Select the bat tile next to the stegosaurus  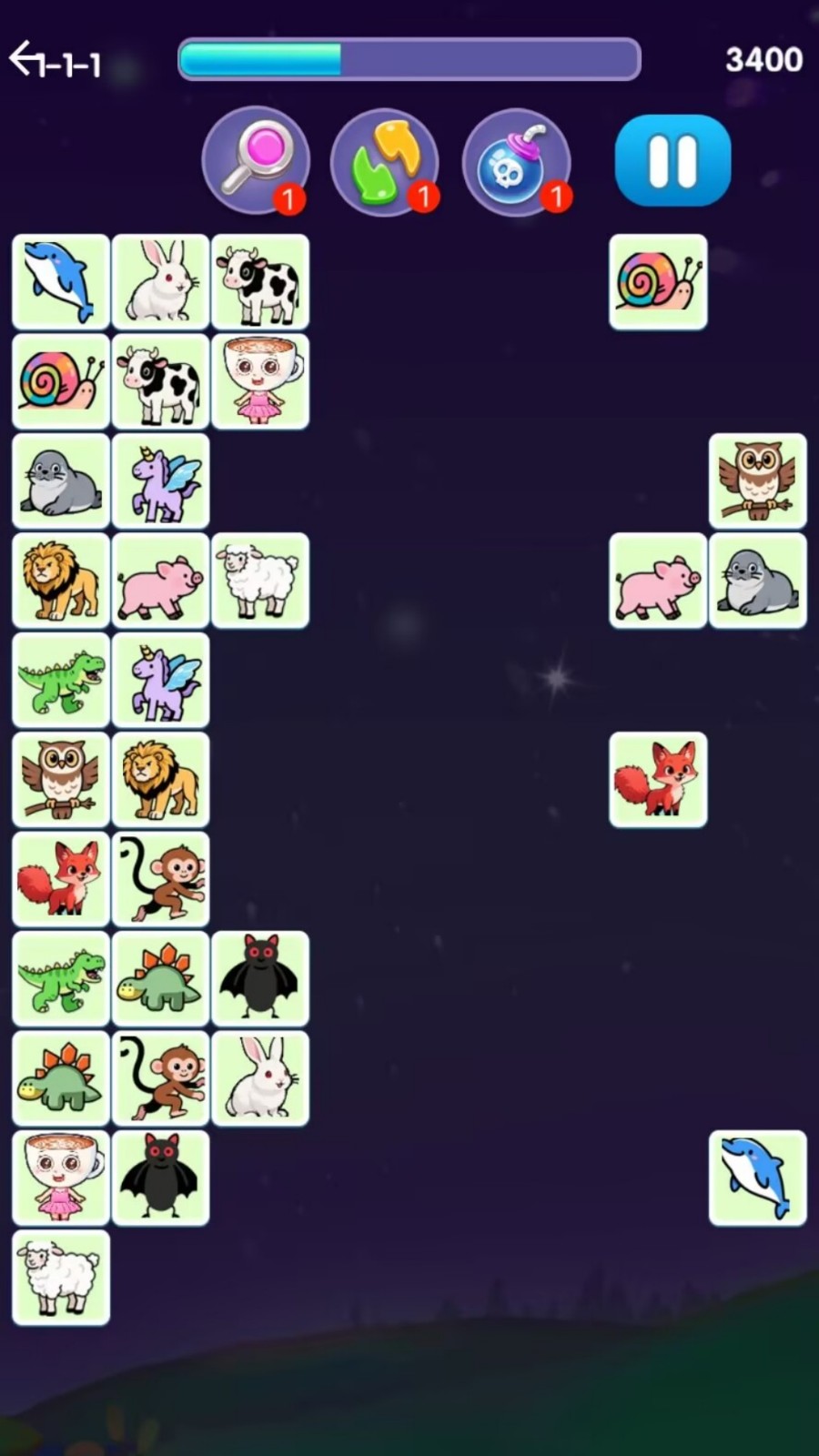tap(260, 979)
